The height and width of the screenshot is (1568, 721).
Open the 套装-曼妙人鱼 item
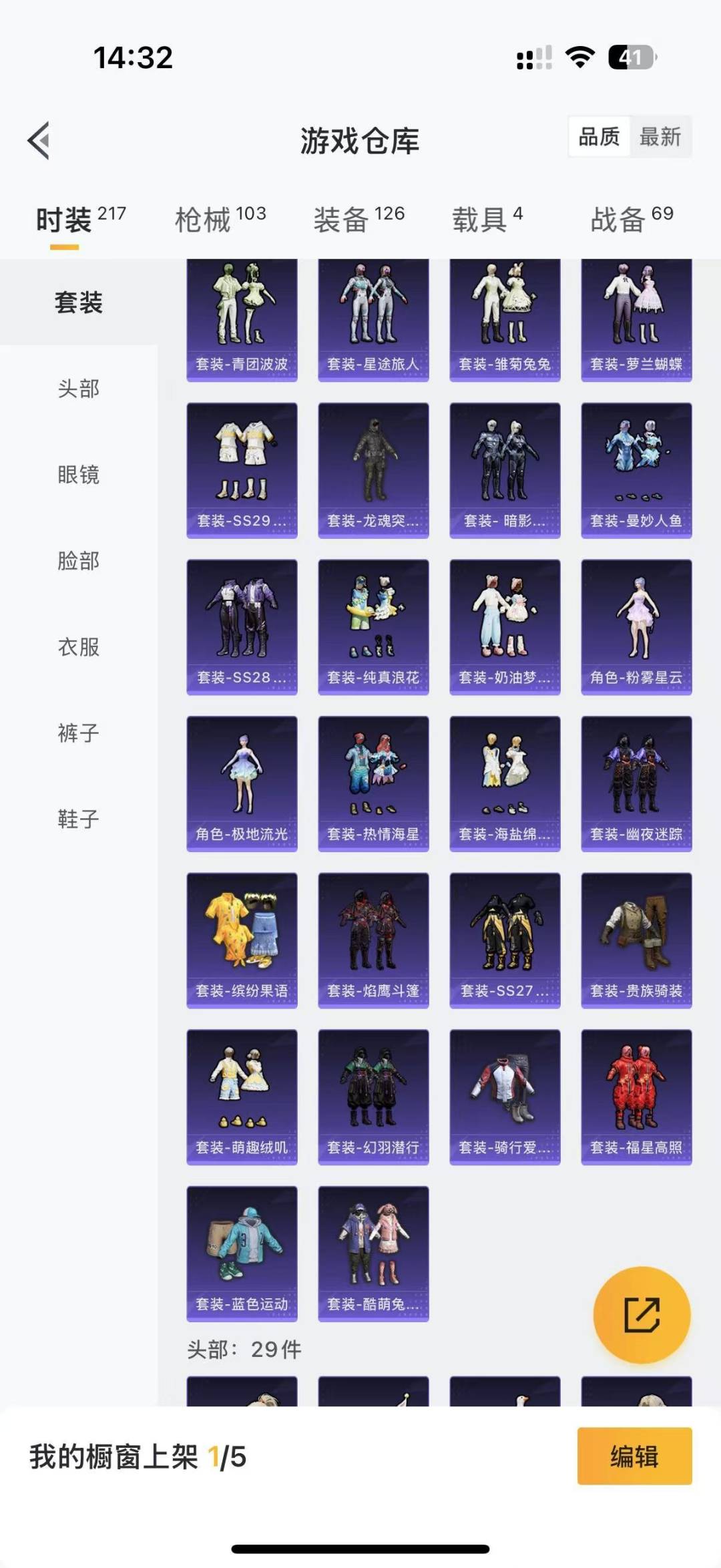tap(636, 470)
